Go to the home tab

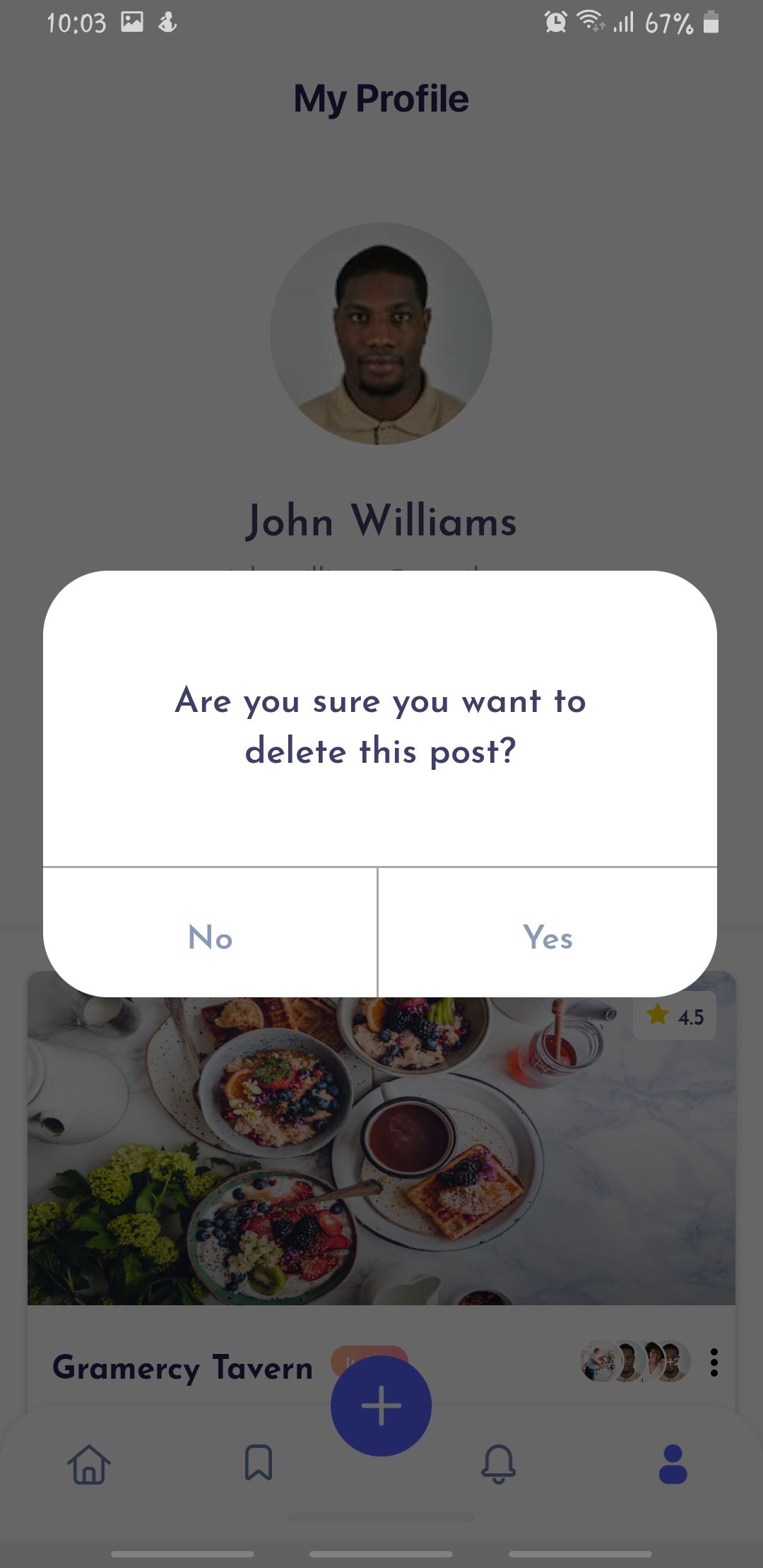89,1463
